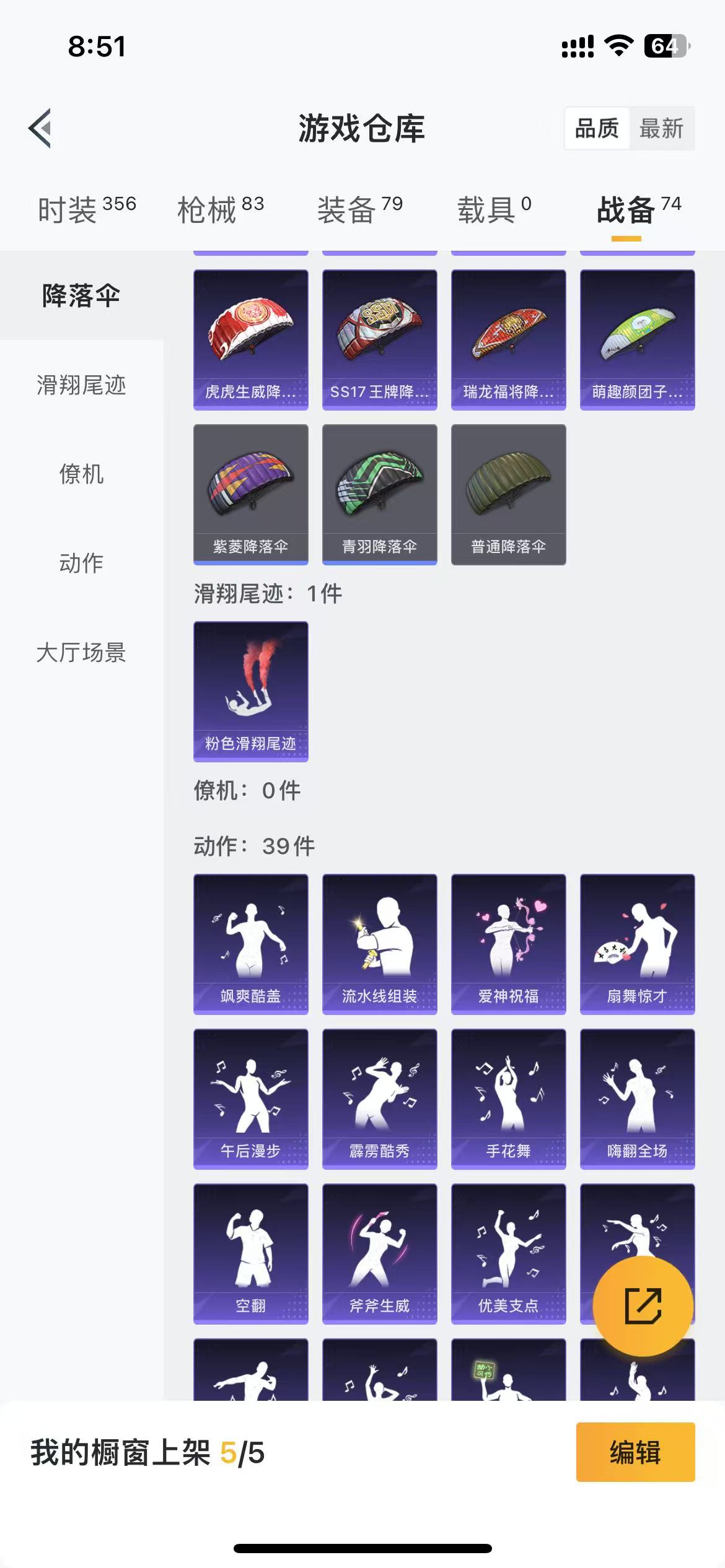View the 手花舞 emote
This screenshot has height=1568, width=725.
click(x=509, y=1099)
